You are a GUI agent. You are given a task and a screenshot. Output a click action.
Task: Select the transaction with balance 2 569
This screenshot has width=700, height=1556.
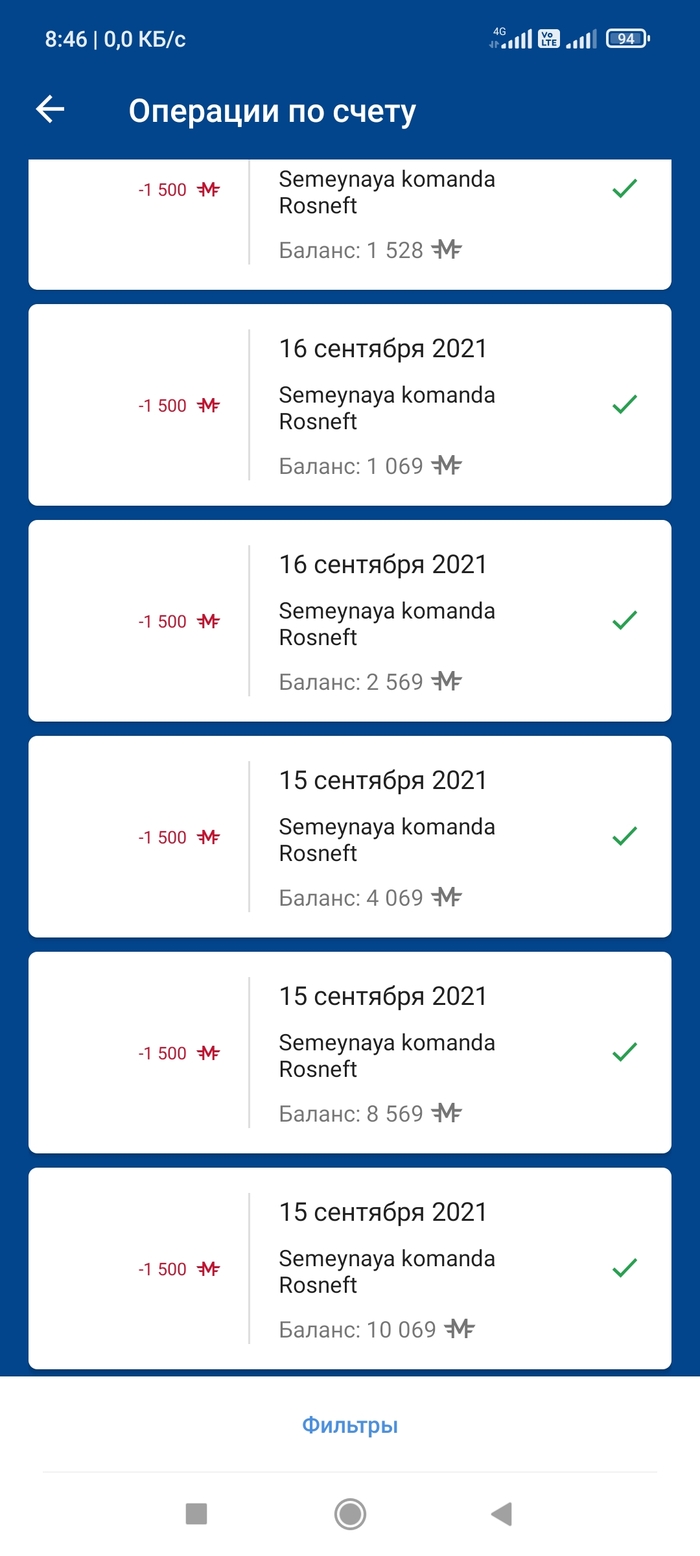tap(349, 621)
